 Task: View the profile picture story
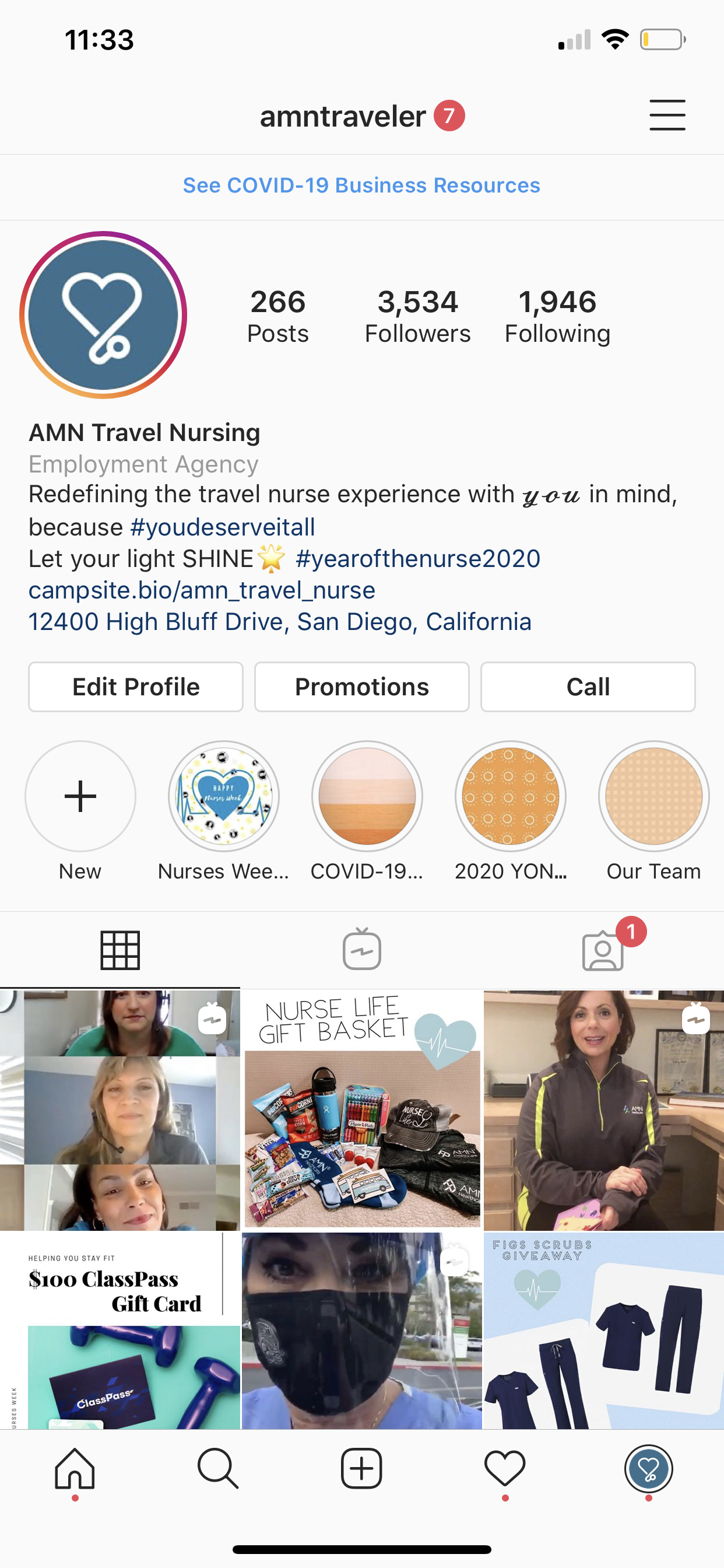coord(103,314)
